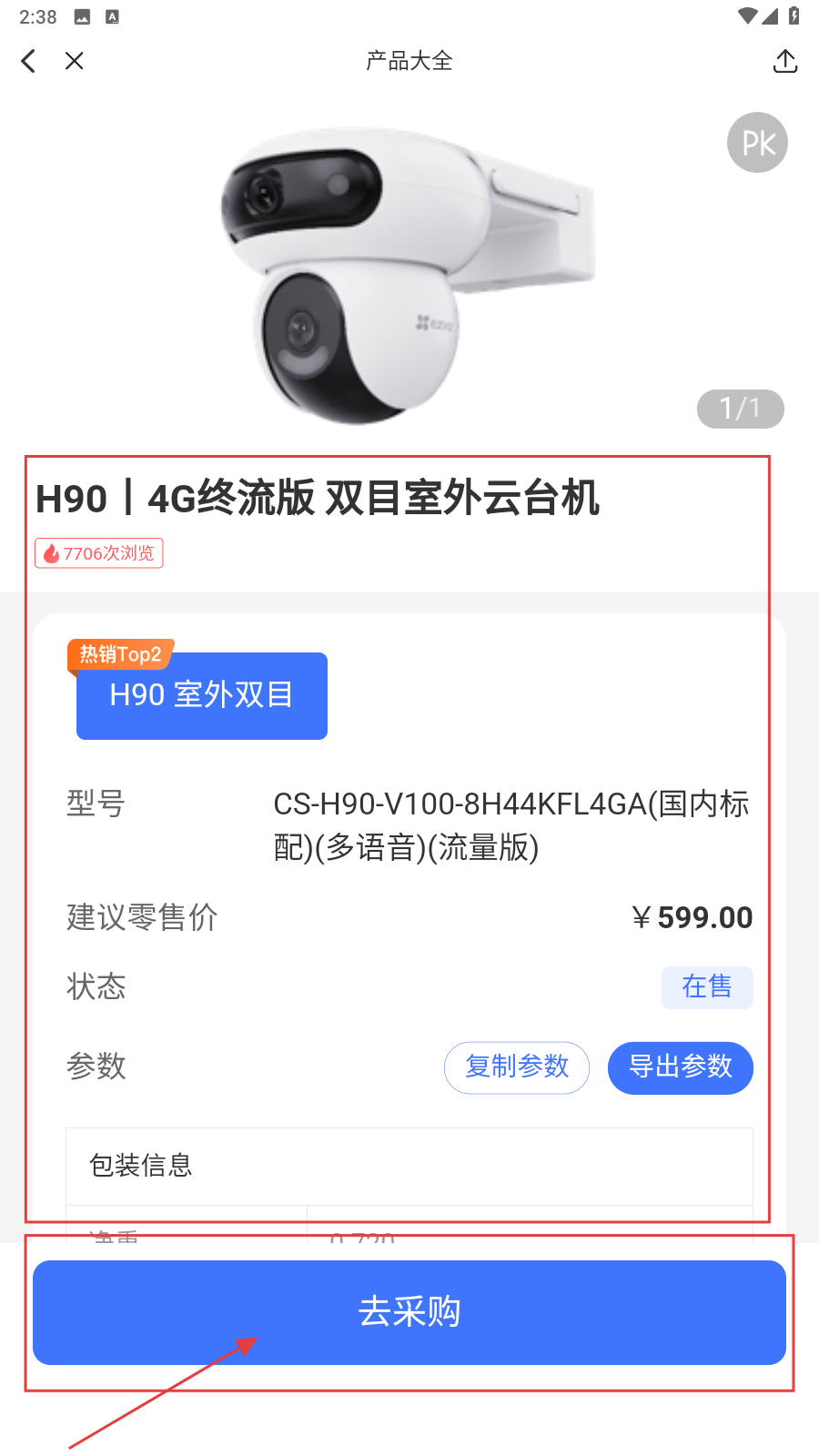Tap 复制参数 to copy parameters
This screenshot has height=1456, width=819.
coord(517,1067)
